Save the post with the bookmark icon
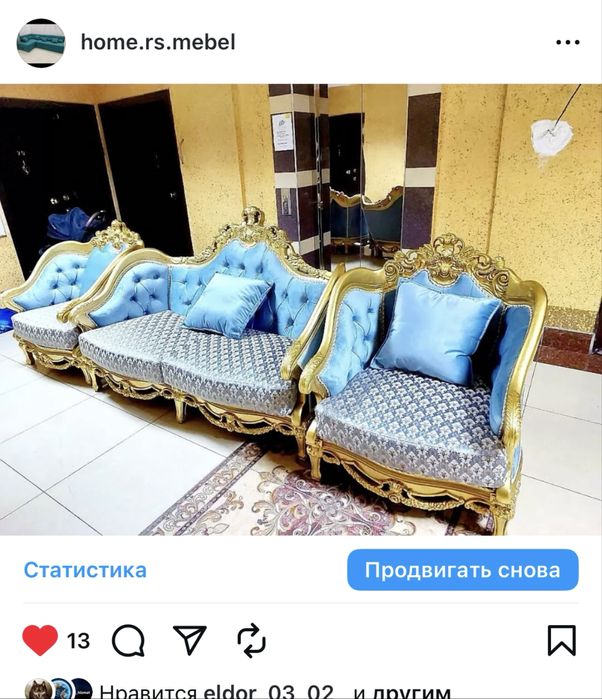This screenshot has height=699, width=602. 561,640
